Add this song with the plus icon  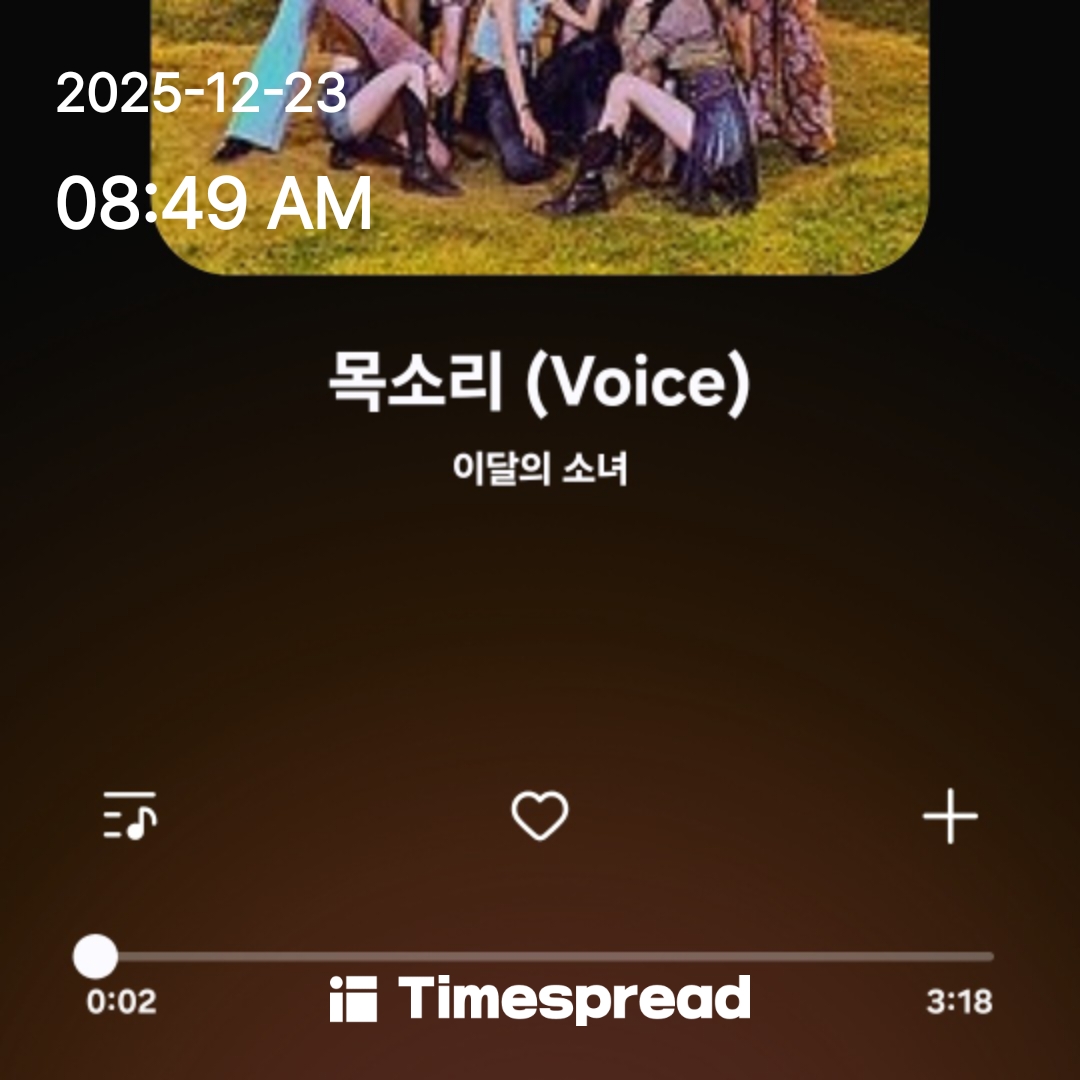tap(949, 816)
